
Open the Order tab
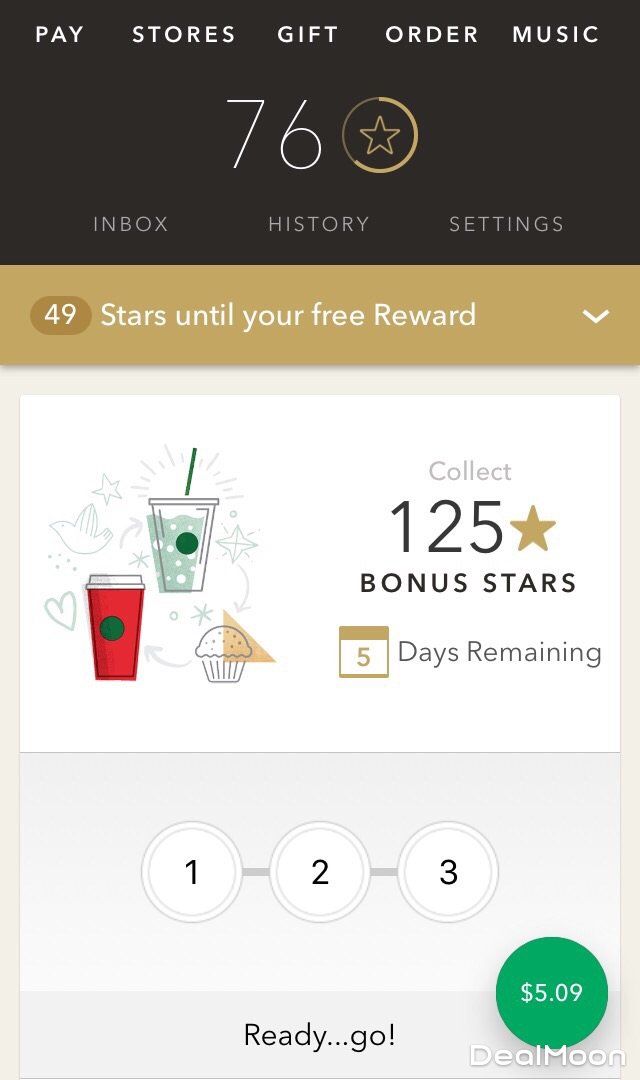(432, 34)
